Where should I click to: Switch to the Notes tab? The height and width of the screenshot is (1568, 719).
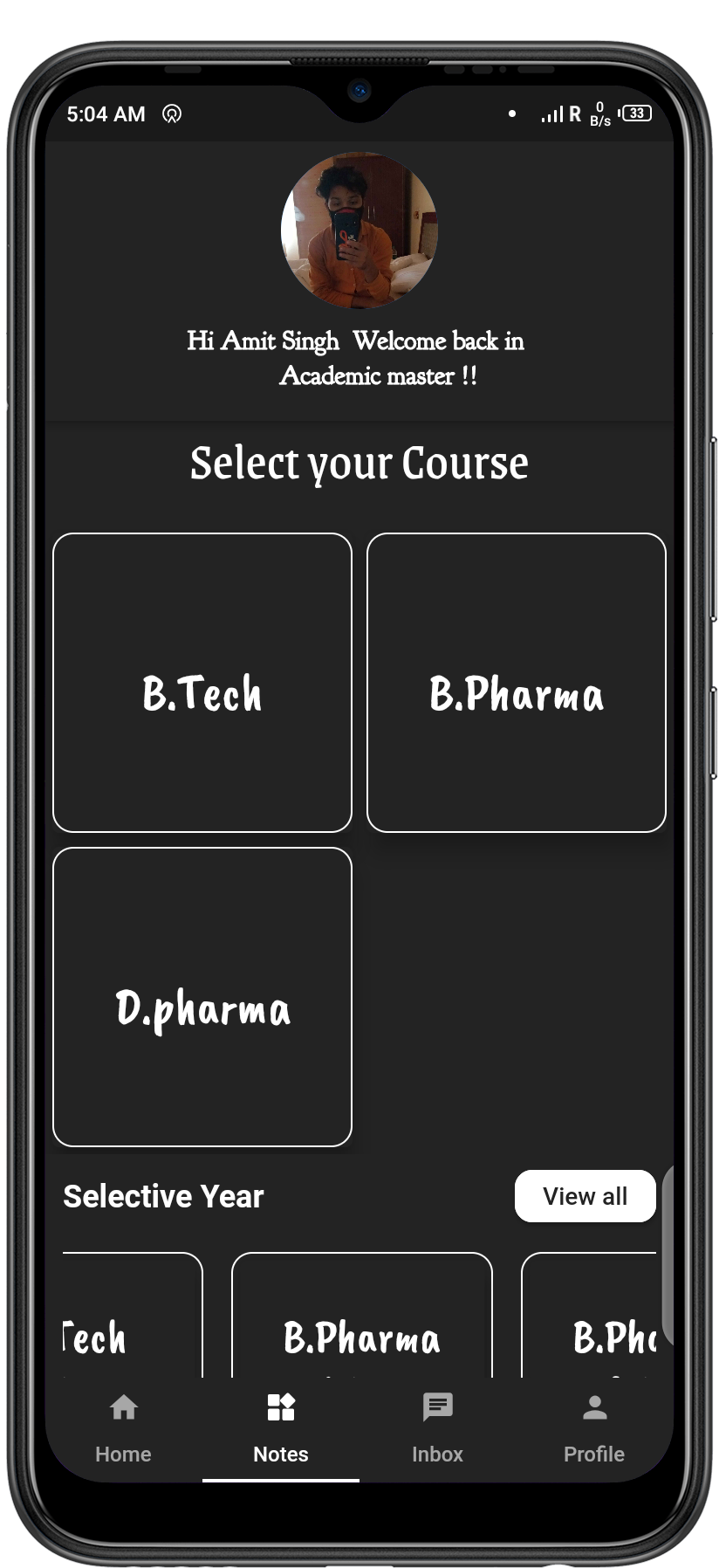point(281,1428)
